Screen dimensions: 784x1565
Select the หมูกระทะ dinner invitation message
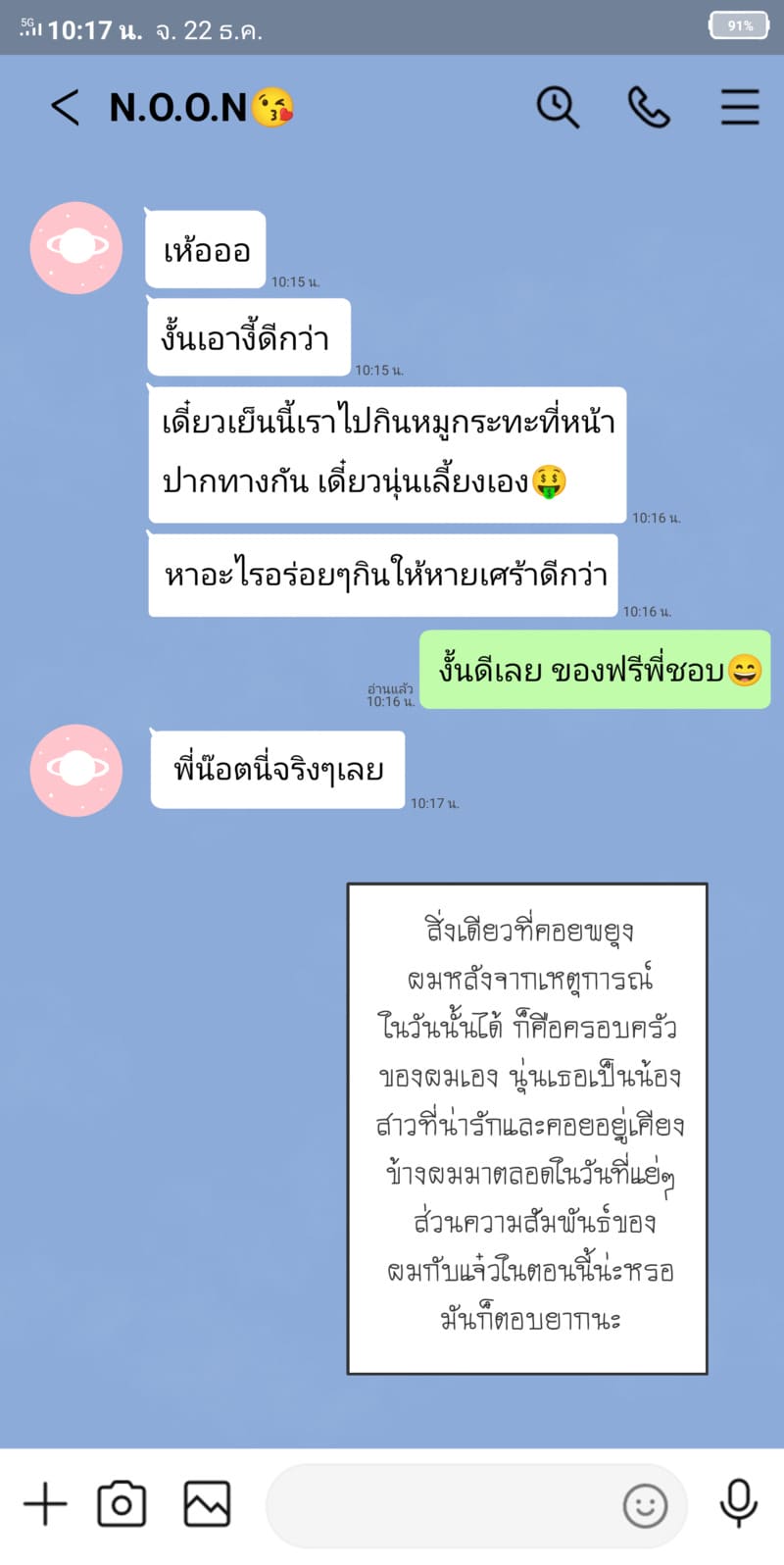pyautogui.click(x=387, y=456)
